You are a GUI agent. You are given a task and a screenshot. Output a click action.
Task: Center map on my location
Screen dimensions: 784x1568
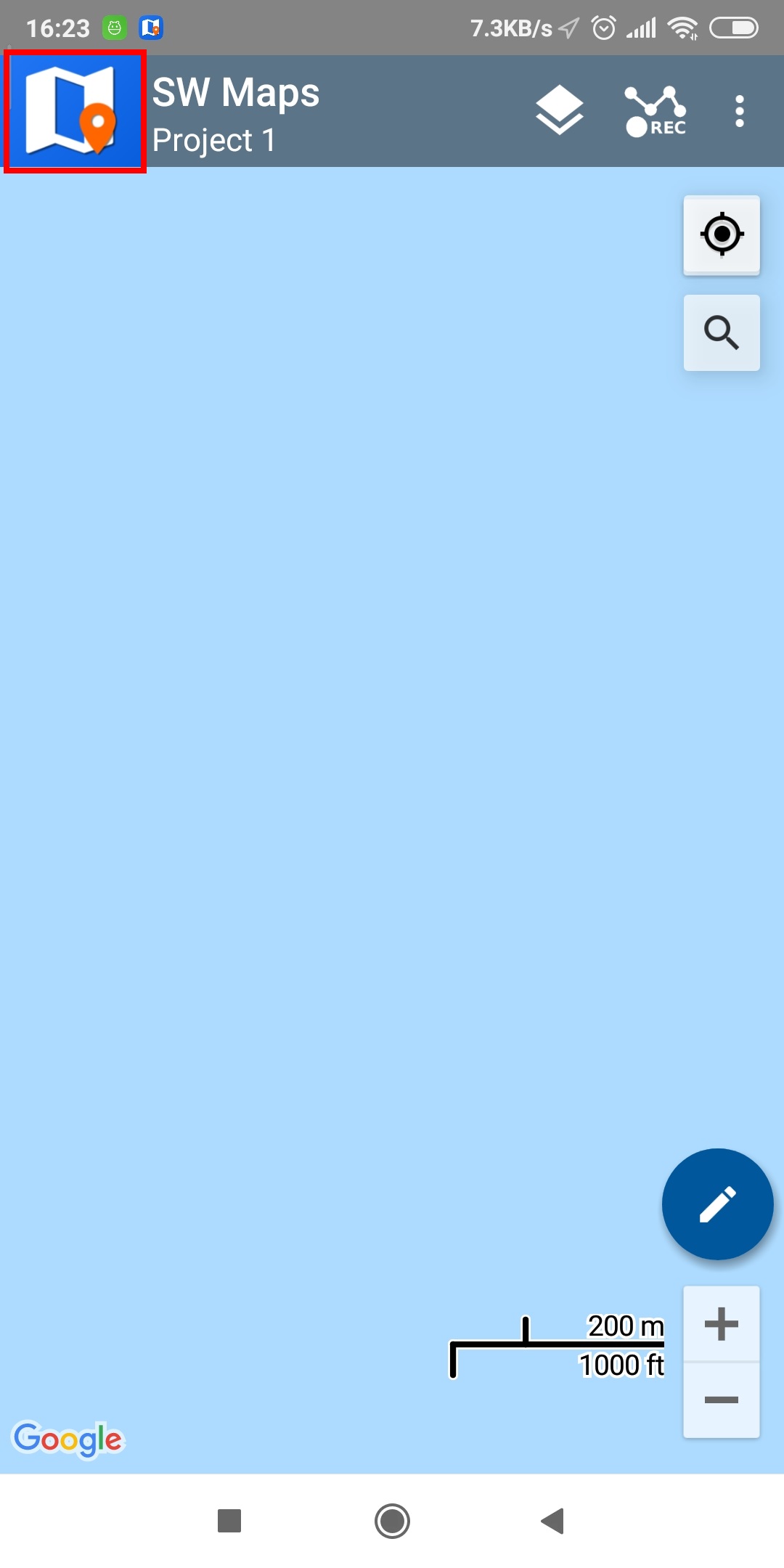click(x=722, y=234)
